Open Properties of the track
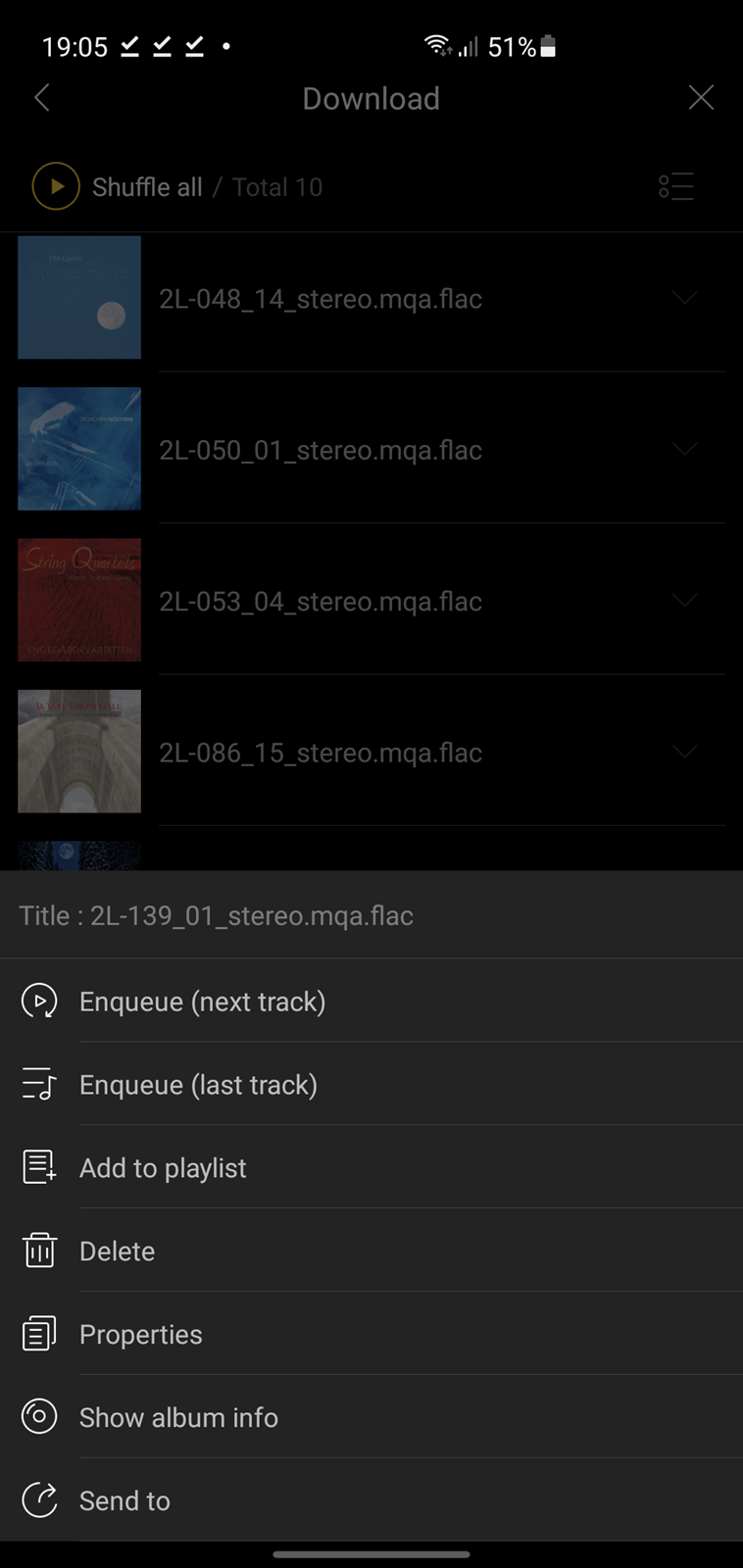Image resolution: width=743 pixels, height=1568 pixels. click(371, 1334)
